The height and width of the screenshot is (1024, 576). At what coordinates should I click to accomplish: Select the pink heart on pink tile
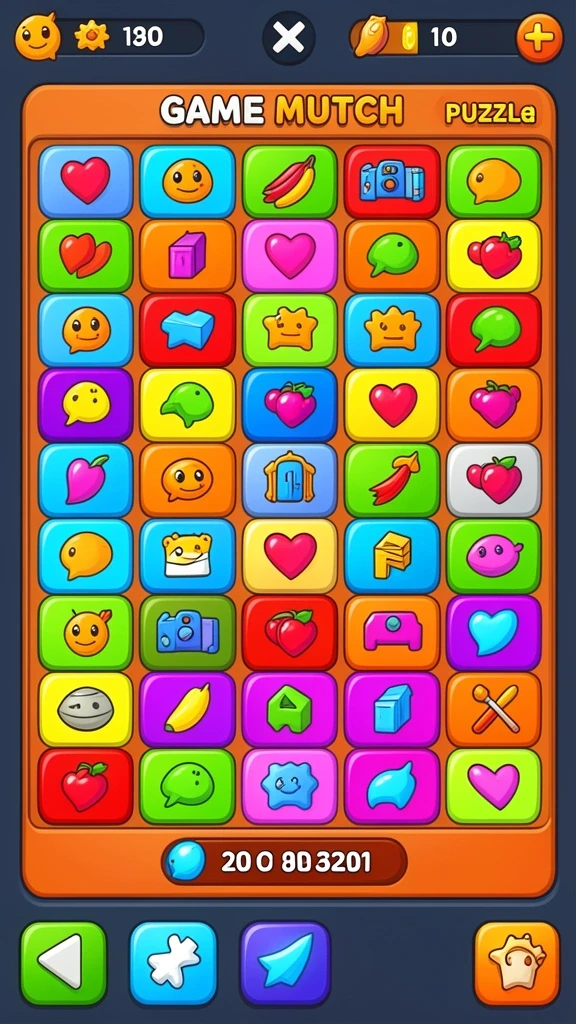tap(289, 255)
